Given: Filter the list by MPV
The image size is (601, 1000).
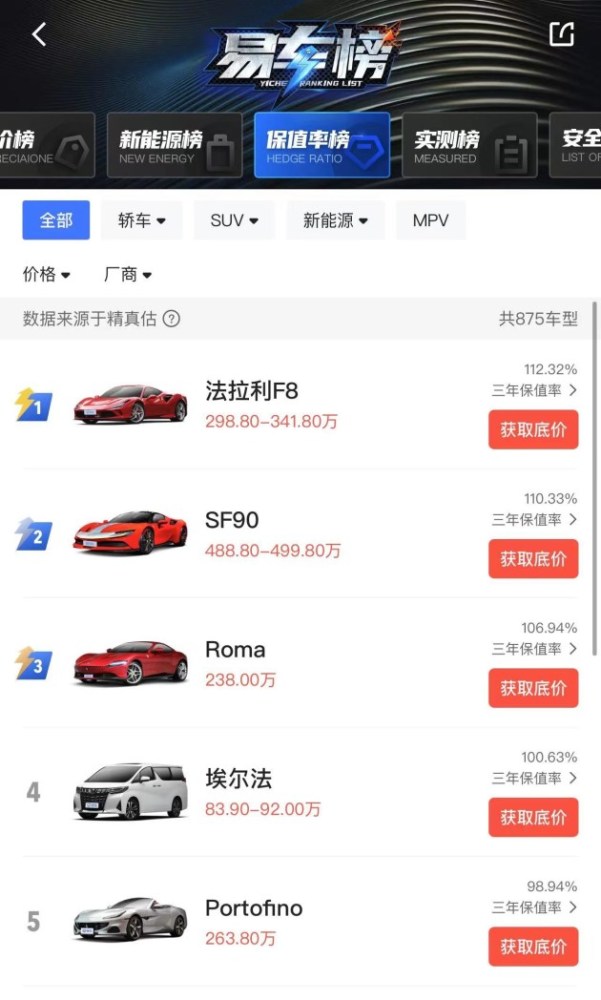Looking at the screenshot, I should click(x=431, y=220).
